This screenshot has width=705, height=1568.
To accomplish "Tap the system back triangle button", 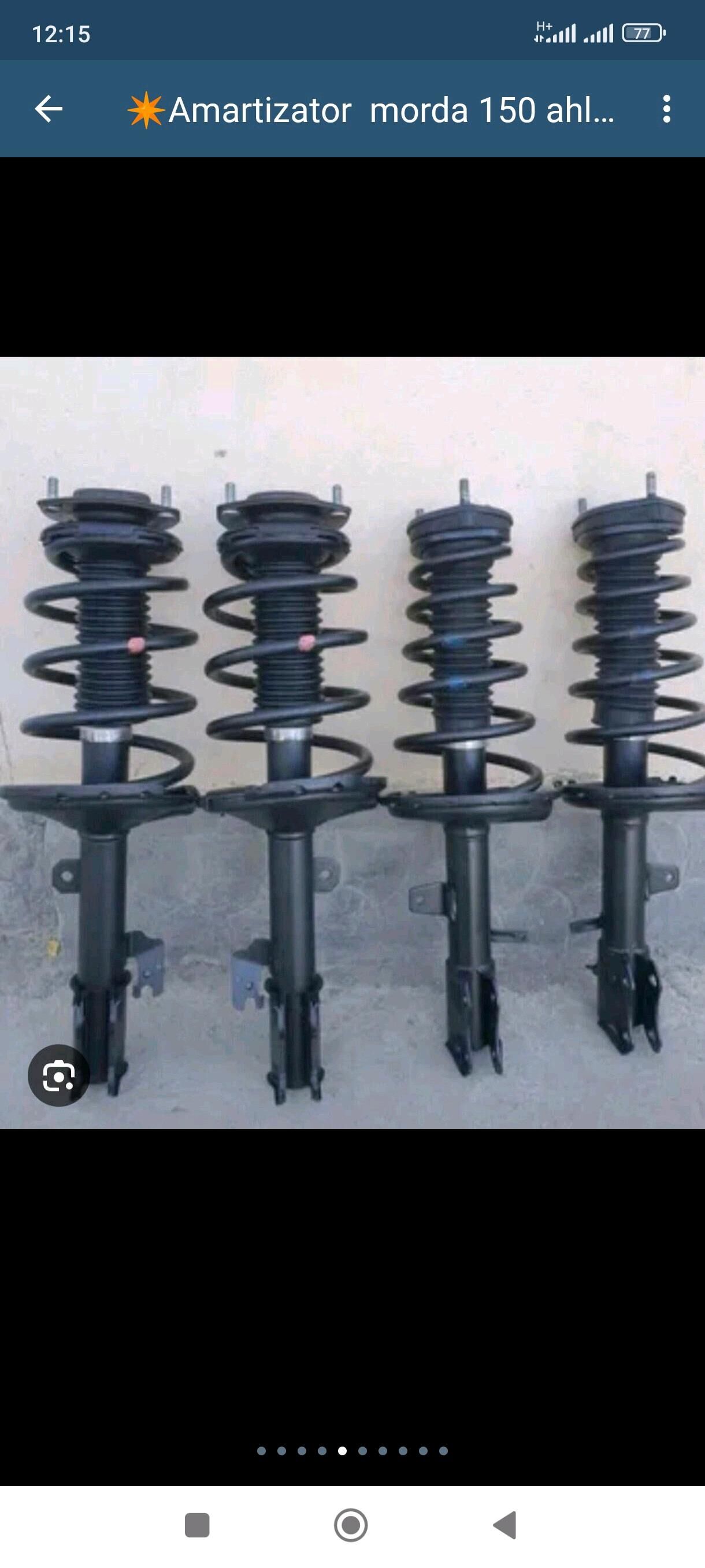I will tap(505, 1525).
